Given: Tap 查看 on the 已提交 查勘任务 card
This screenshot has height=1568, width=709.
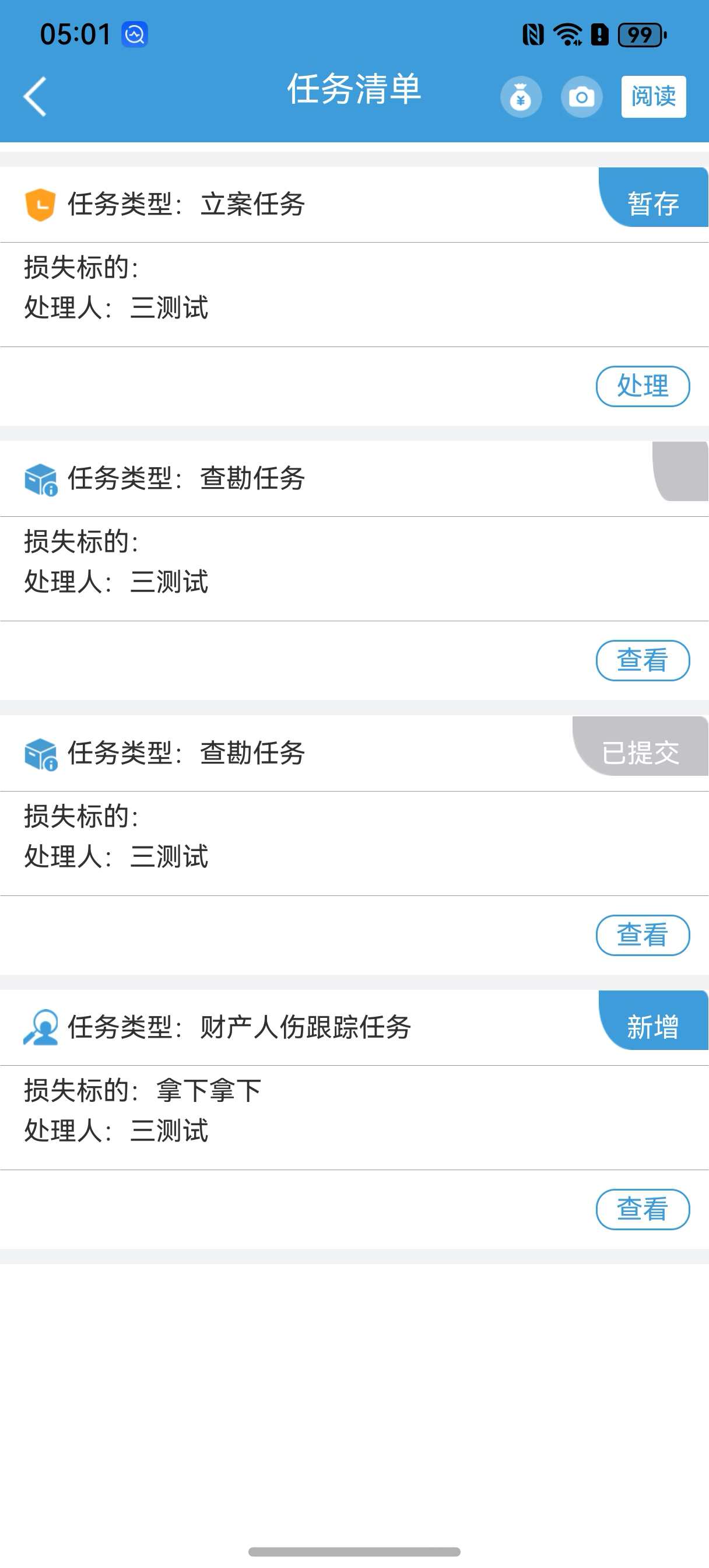Looking at the screenshot, I should point(643,935).
